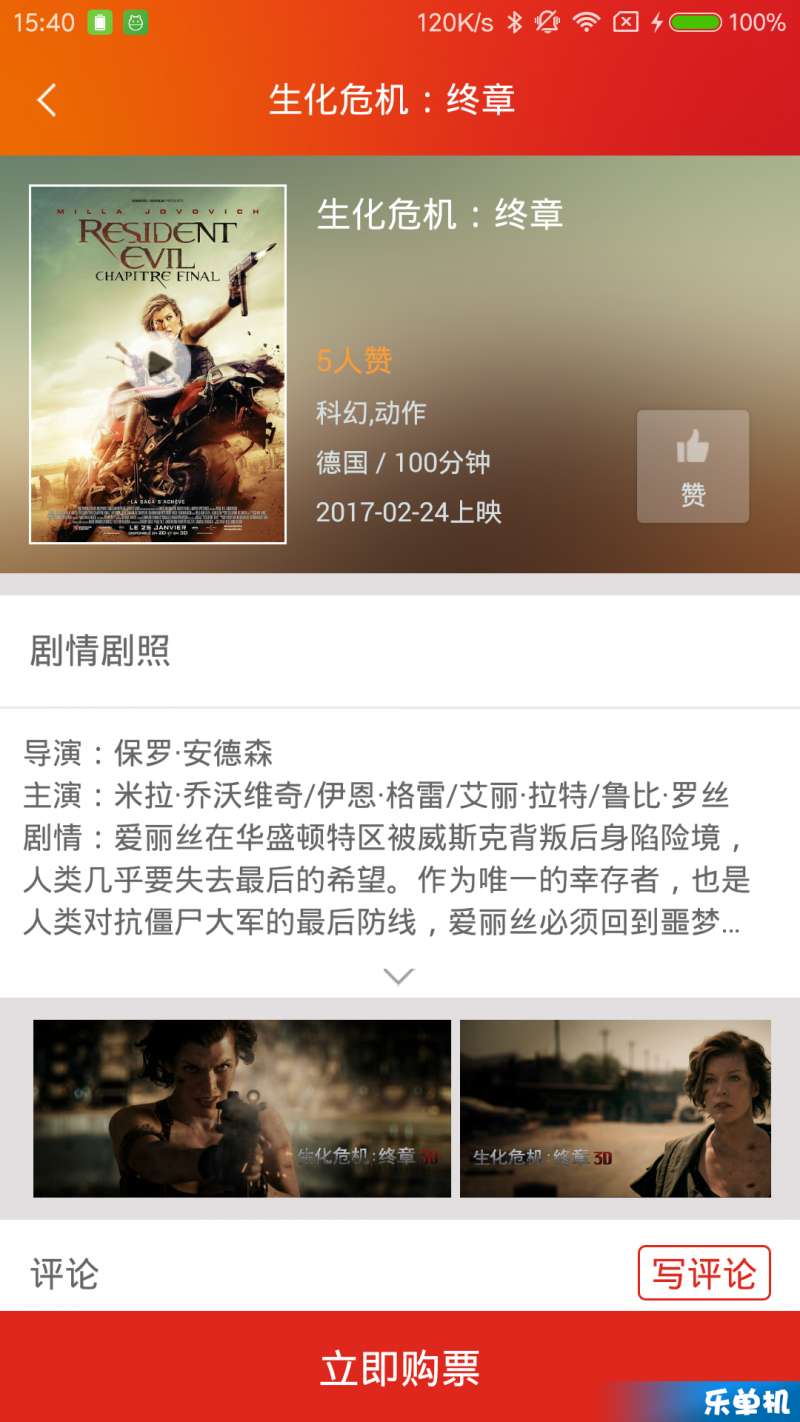
Task: Tap 写评论 to write a review
Action: pos(704,1273)
